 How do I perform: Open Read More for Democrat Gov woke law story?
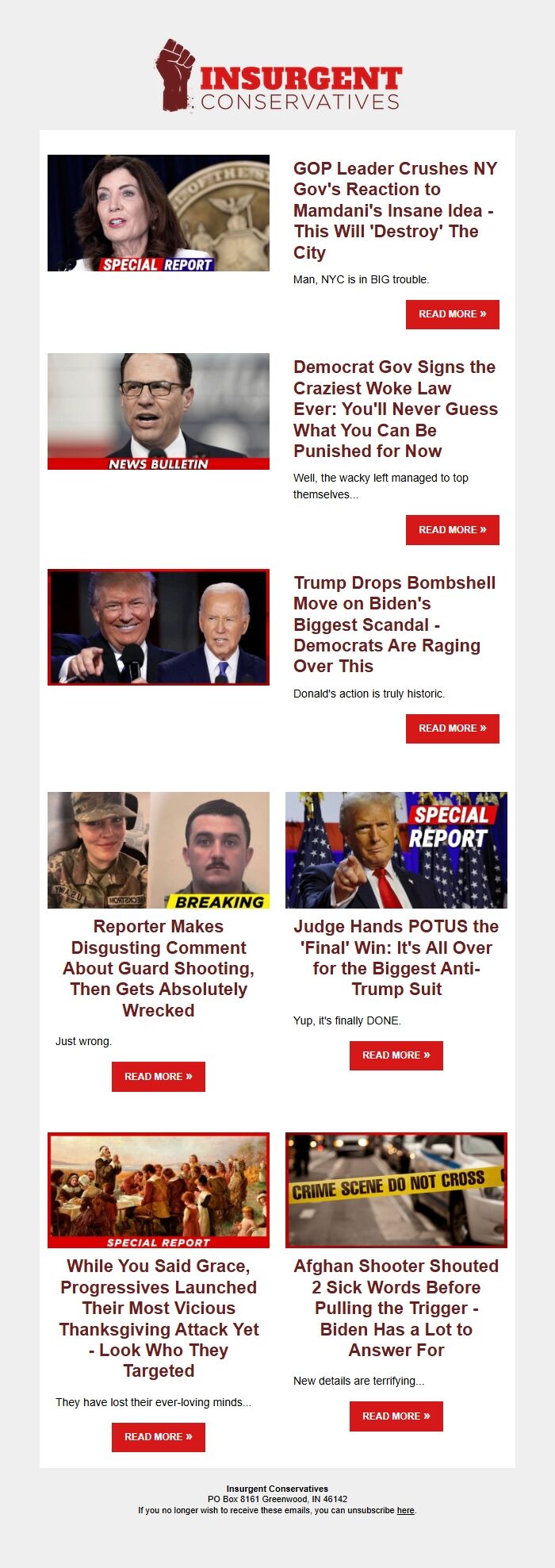click(x=452, y=530)
